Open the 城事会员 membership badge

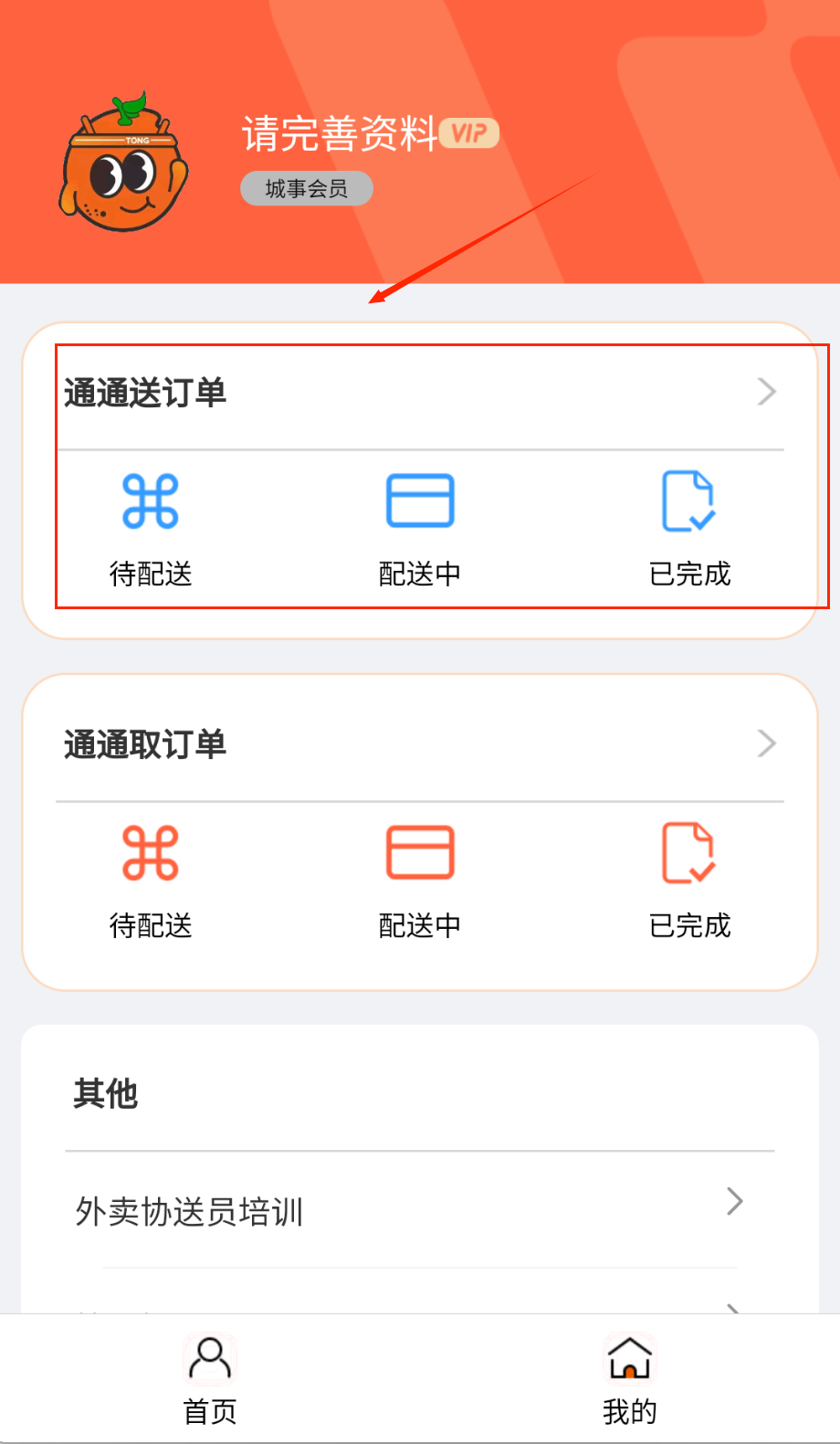tap(307, 189)
